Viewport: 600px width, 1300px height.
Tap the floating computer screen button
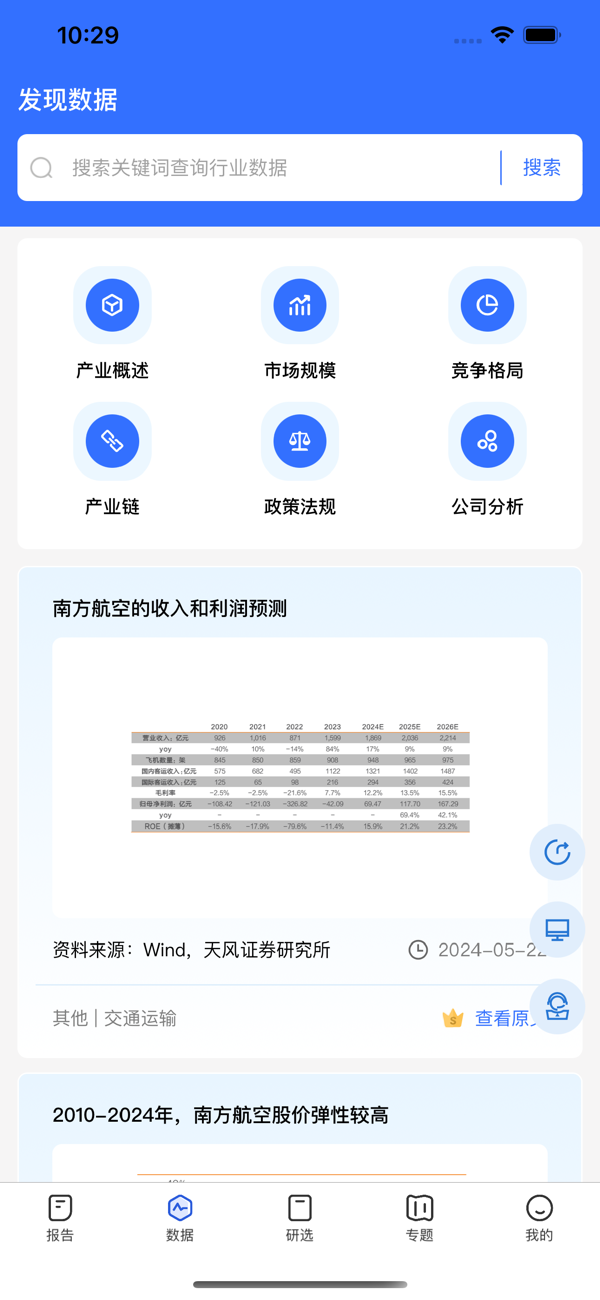click(x=557, y=929)
